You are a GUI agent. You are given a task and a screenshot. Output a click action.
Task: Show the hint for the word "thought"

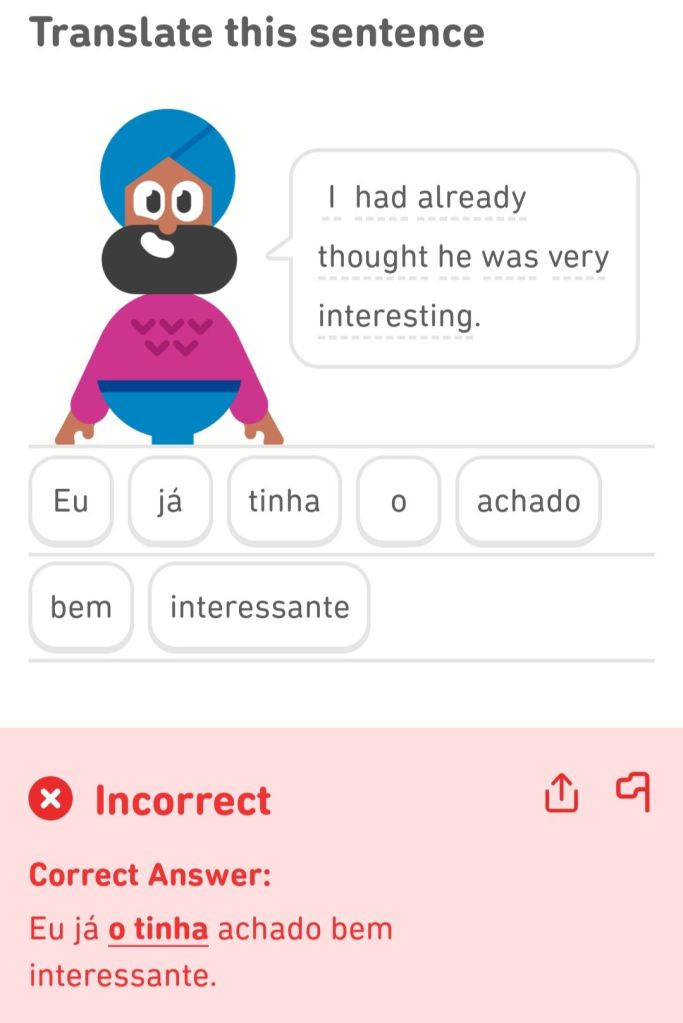[x=372, y=258]
